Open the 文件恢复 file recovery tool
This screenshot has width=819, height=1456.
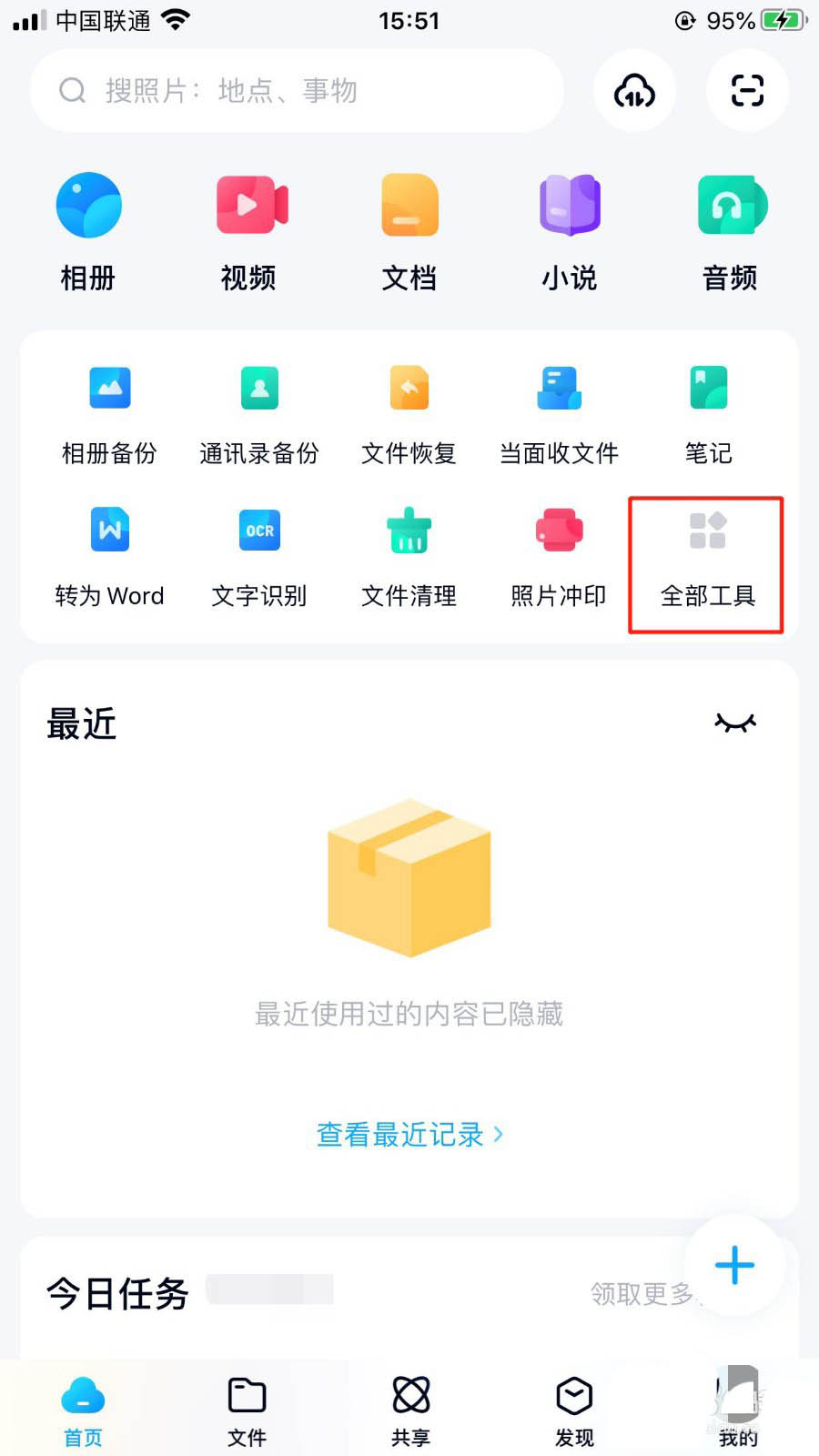(x=408, y=409)
